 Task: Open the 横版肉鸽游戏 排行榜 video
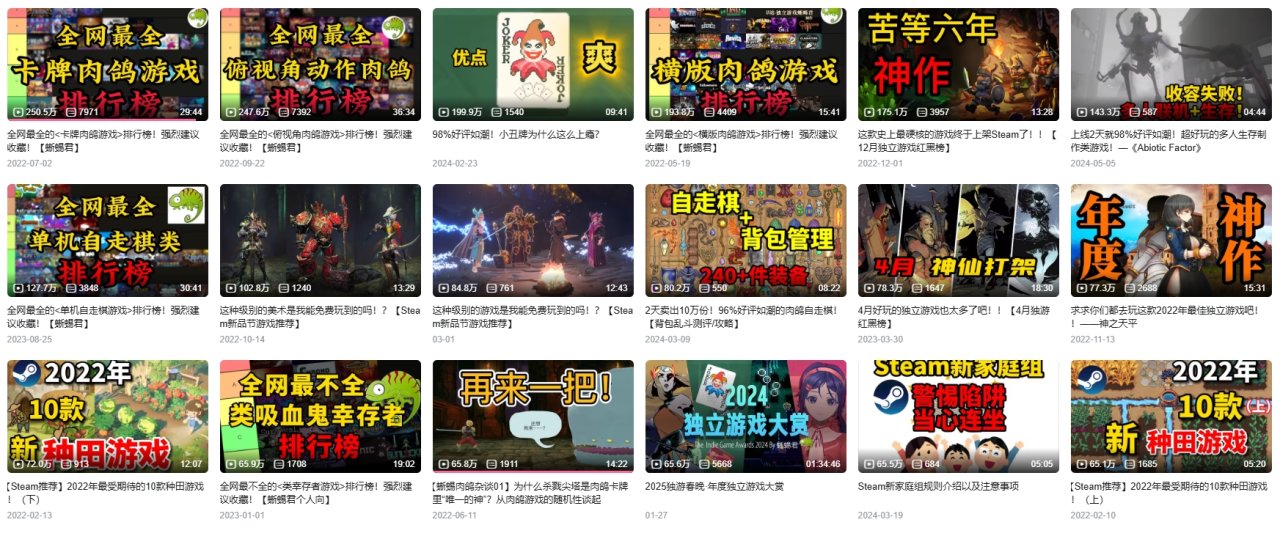[746, 64]
